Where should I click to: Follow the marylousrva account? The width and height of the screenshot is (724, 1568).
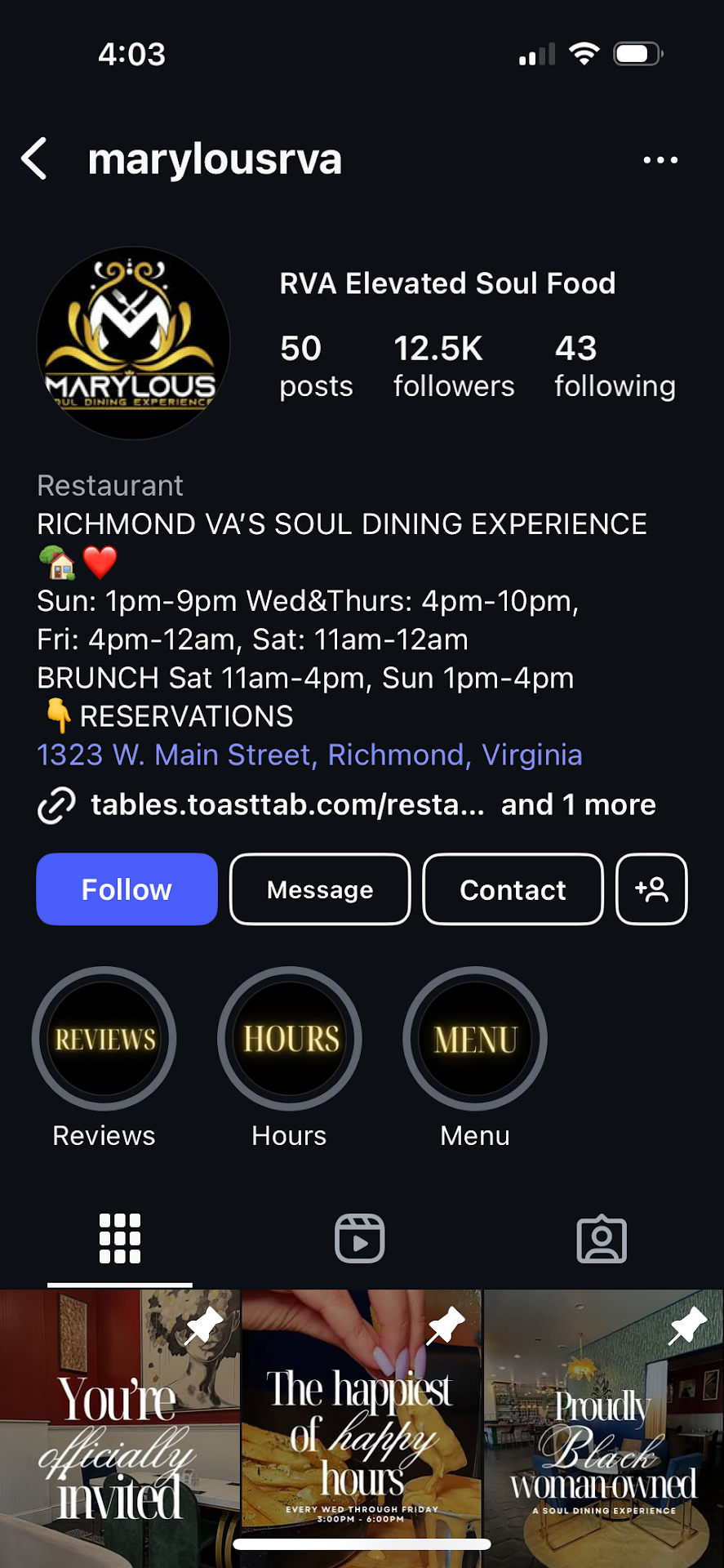[x=127, y=889]
